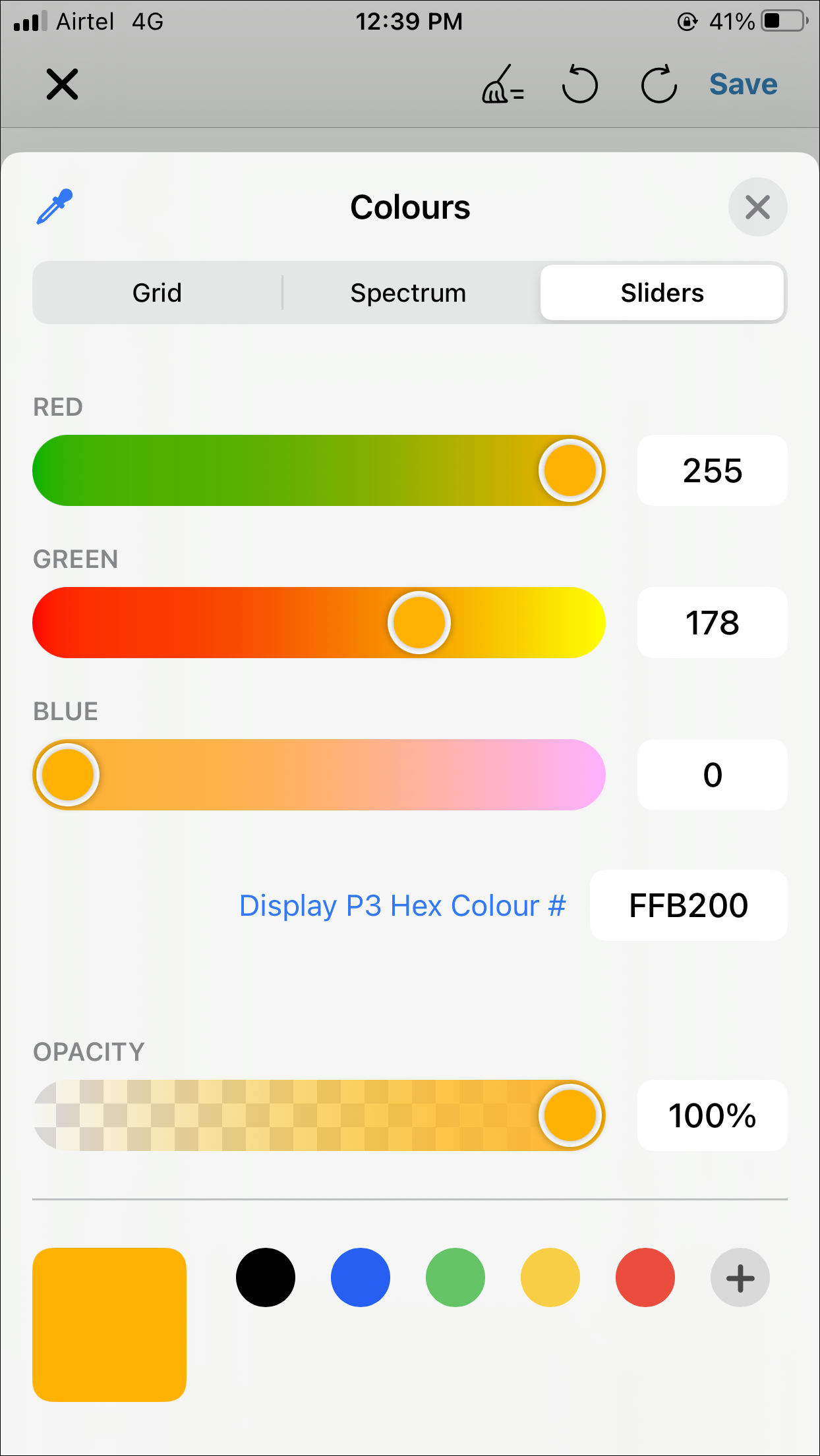Edit the red value field showing 255

tap(712, 470)
